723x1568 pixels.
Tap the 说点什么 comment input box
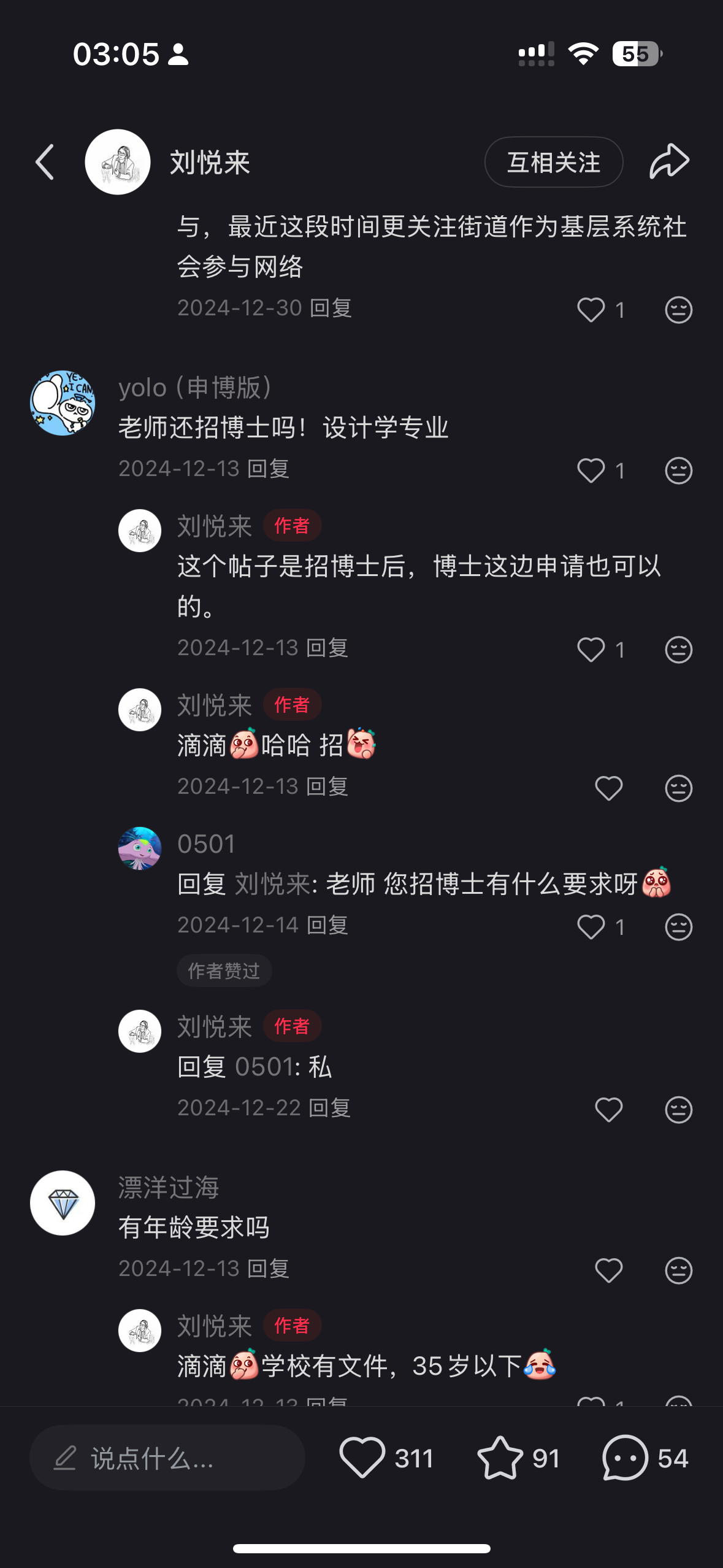click(x=167, y=1458)
